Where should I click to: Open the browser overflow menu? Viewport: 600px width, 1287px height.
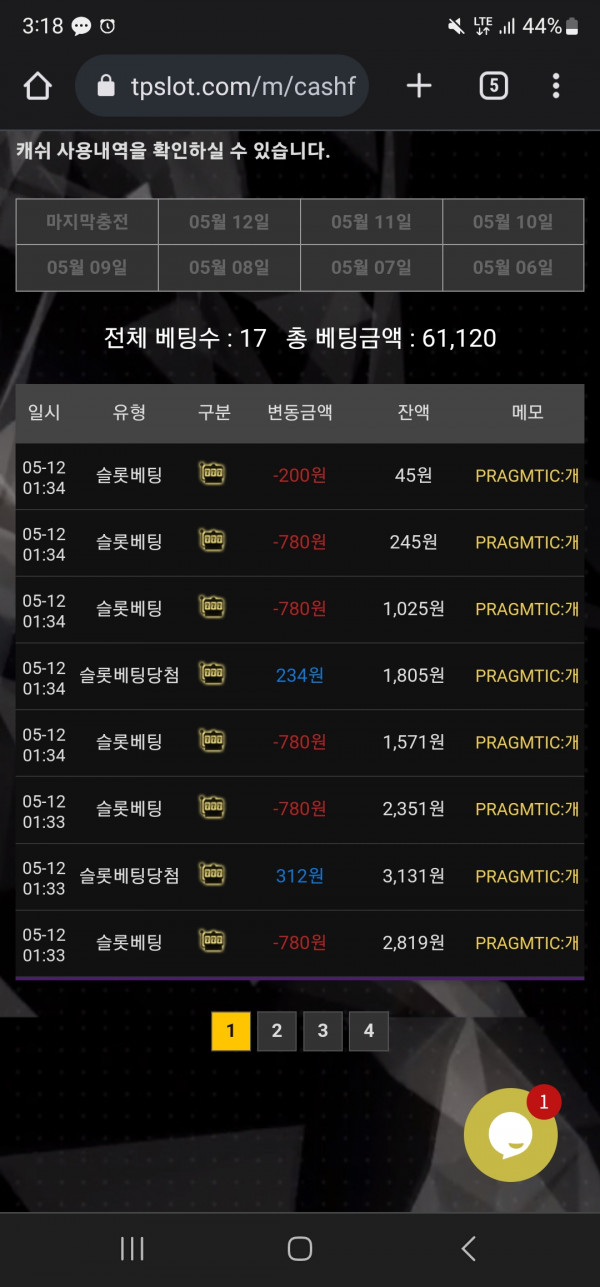pyautogui.click(x=556, y=87)
